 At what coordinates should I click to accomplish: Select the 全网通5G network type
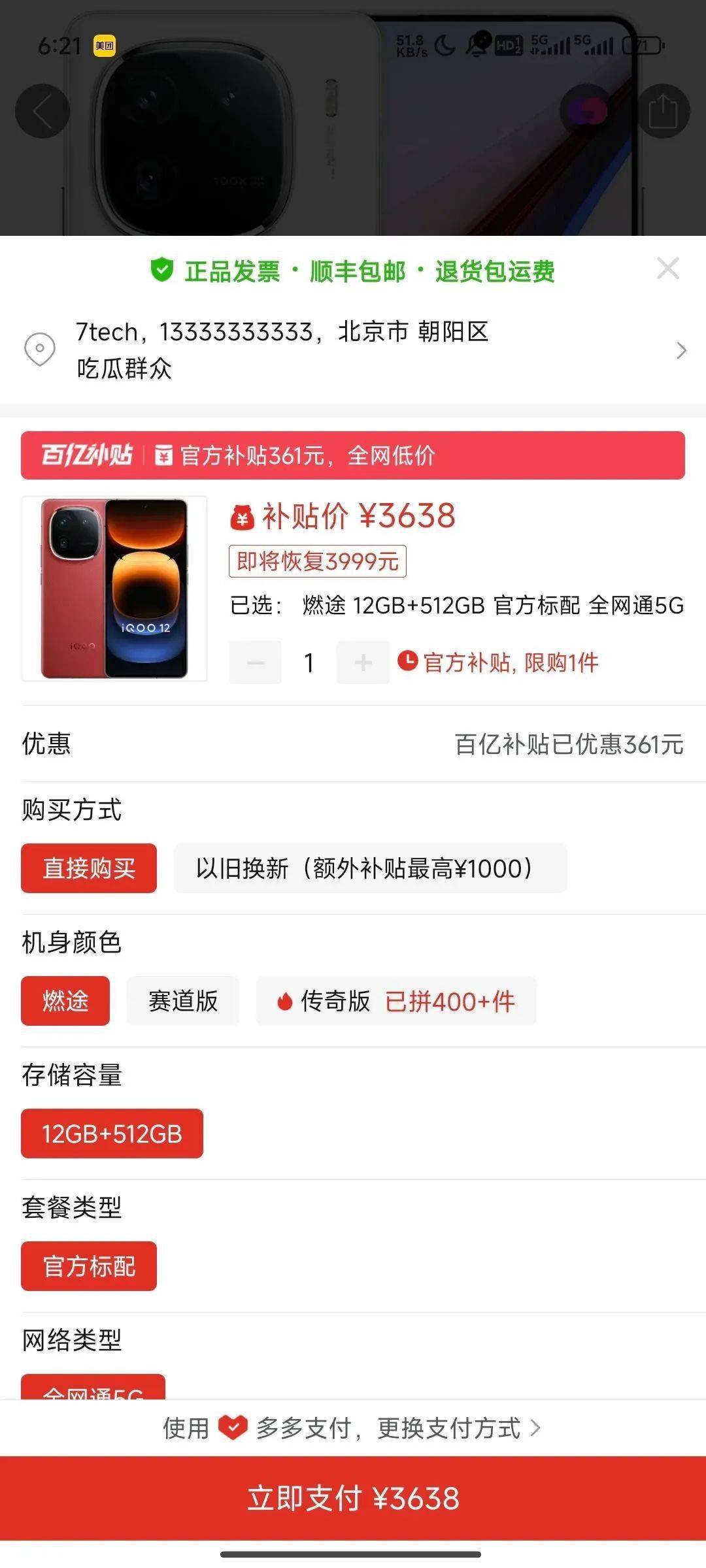coord(93,1389)
